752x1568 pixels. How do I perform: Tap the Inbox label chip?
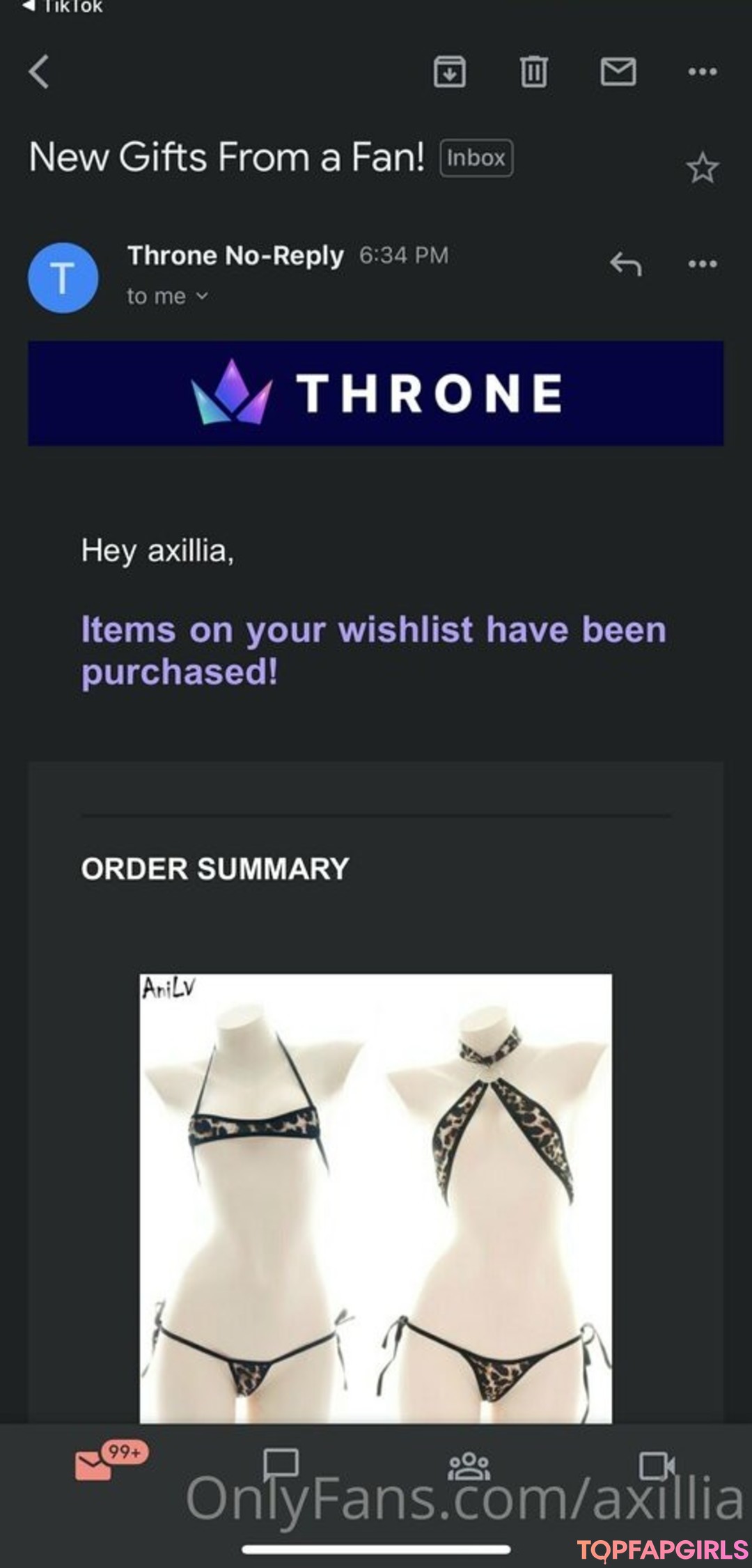[x=476, y=158]
